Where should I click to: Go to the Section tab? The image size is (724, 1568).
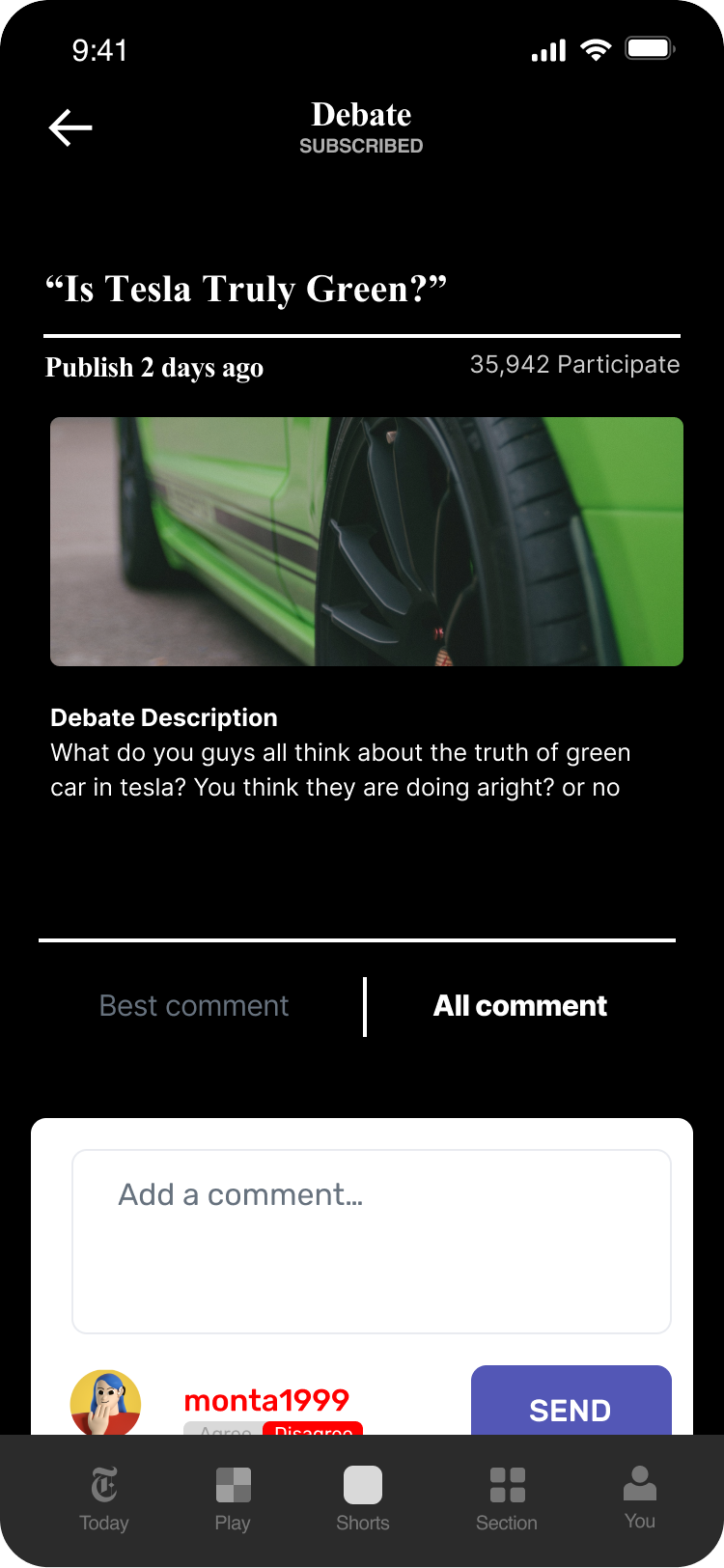(507, 1498)
